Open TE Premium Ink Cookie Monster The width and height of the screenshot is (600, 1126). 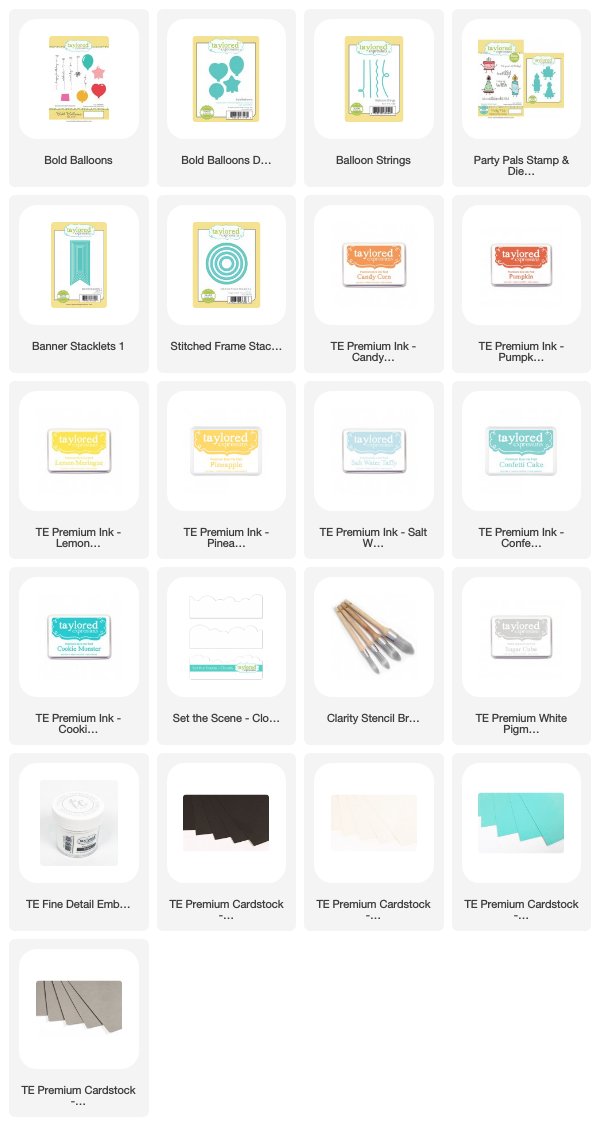click(x=79, y=656)
